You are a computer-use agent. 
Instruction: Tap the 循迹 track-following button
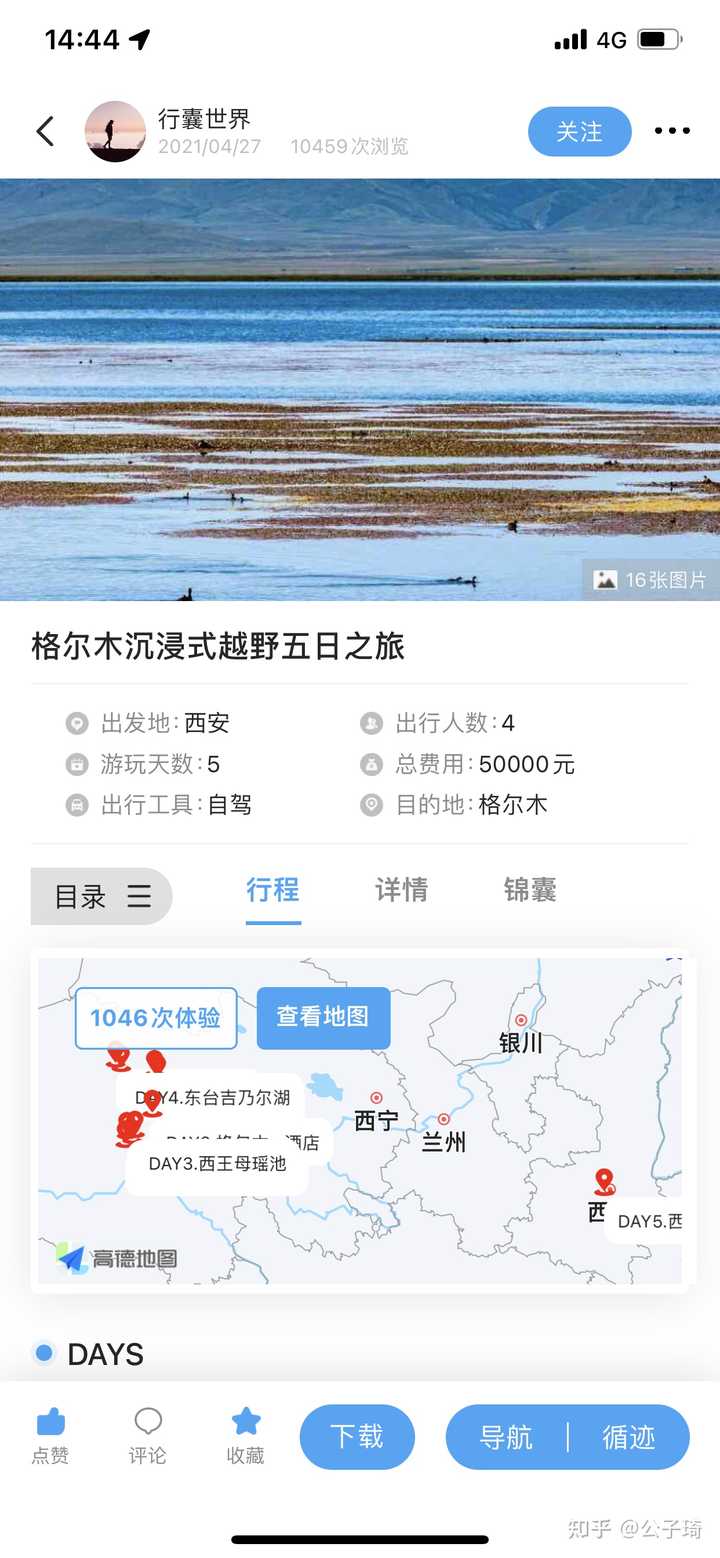point(629,1437)
